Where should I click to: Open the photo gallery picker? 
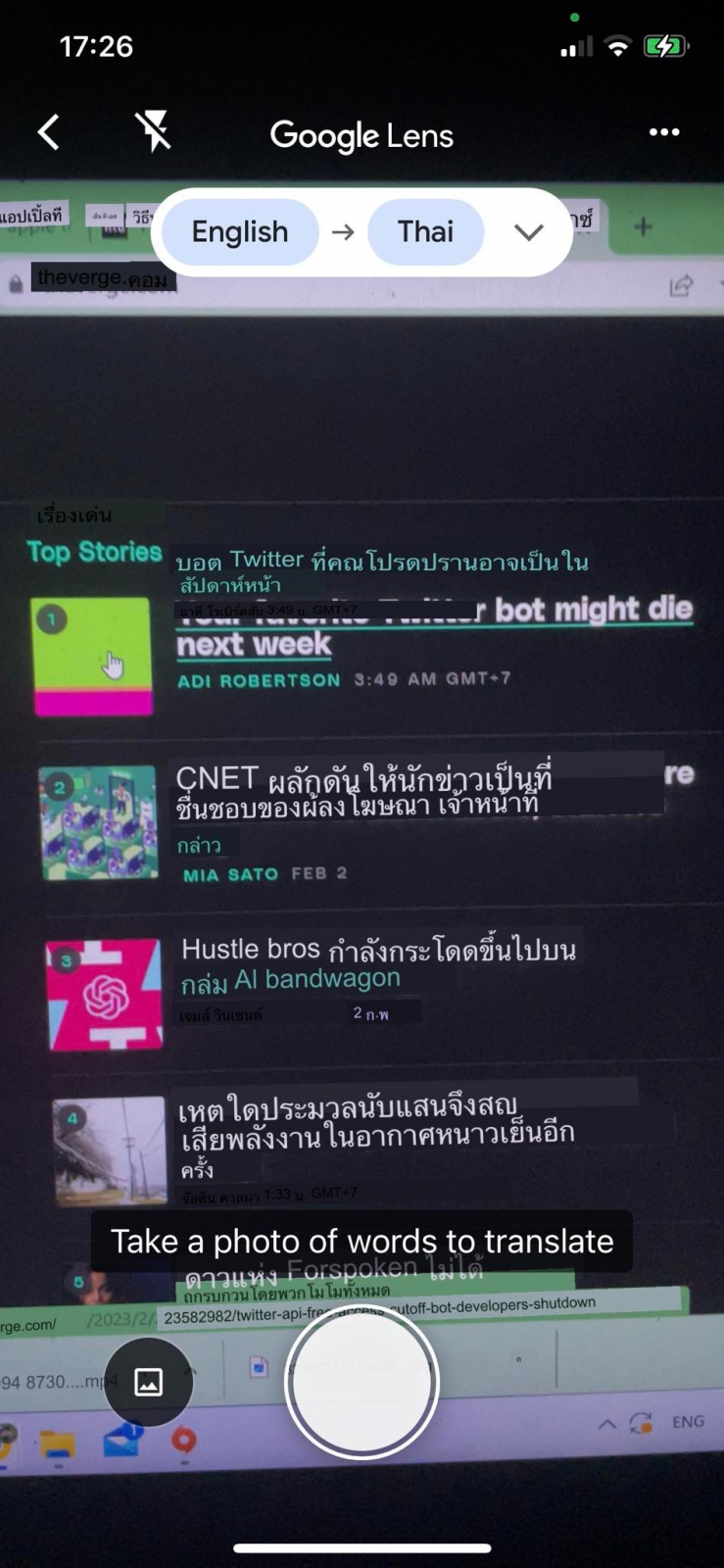148,1382
